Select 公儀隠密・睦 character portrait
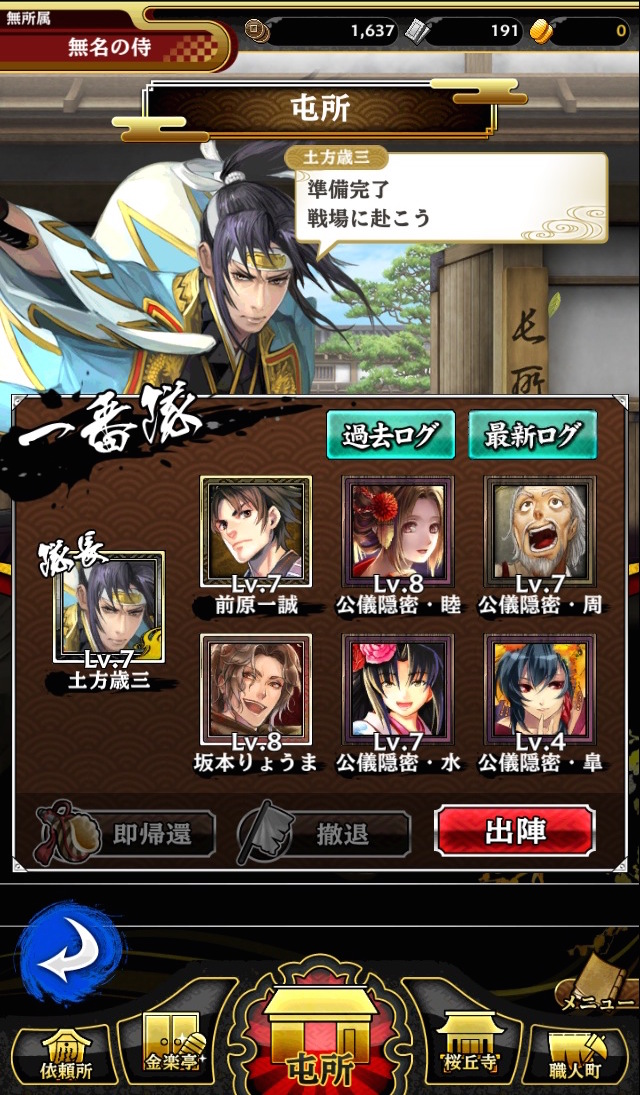The image size is (640, 1095). pyautogui.click(x=397, y=531)
